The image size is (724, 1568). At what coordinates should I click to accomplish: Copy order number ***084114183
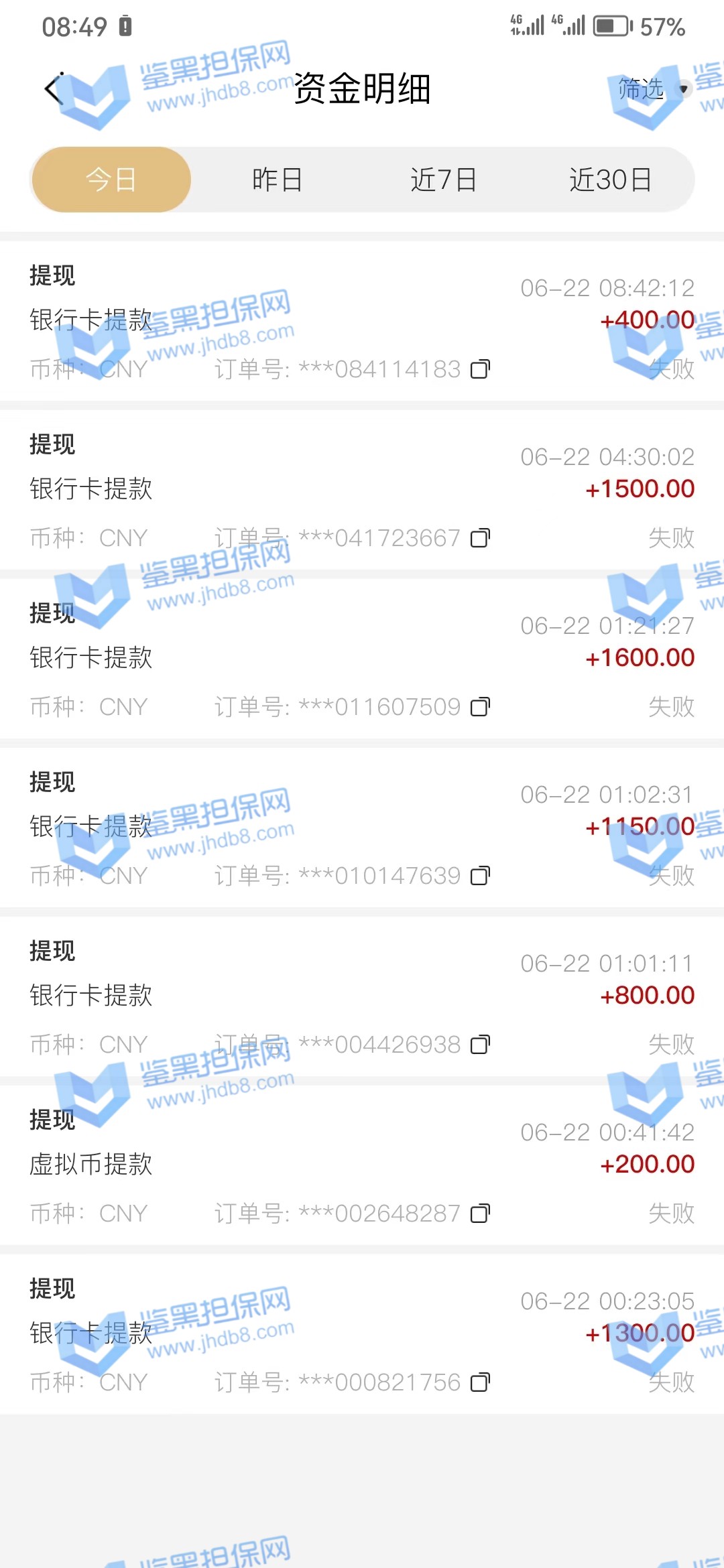point(480,369)
